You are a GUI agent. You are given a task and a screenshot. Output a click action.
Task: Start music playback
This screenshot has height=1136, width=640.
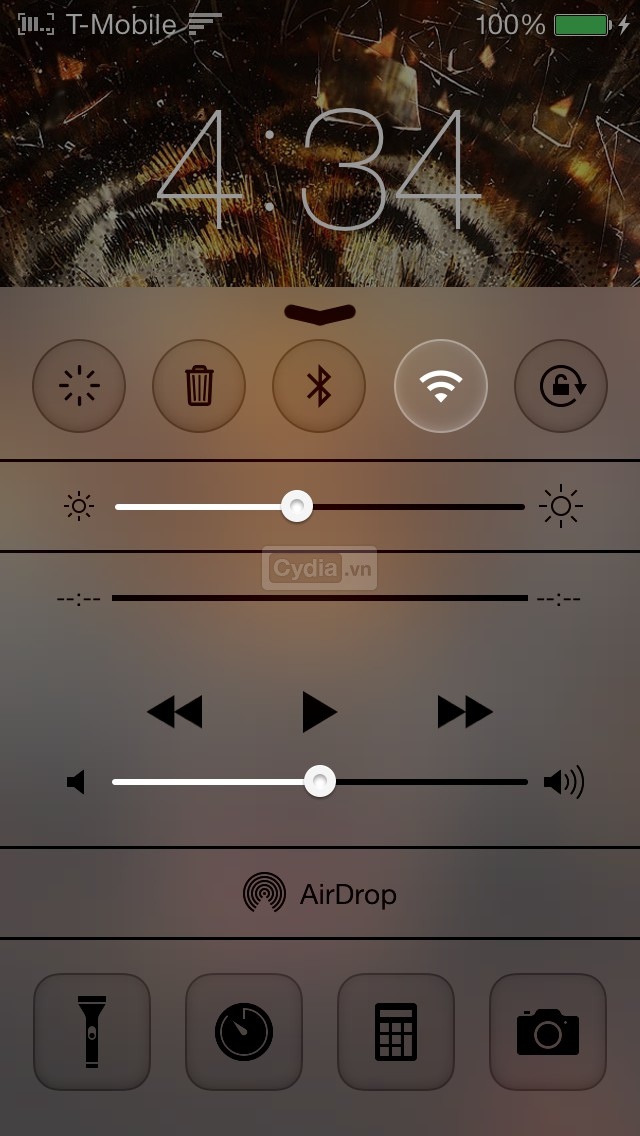(x=319, y=712)
